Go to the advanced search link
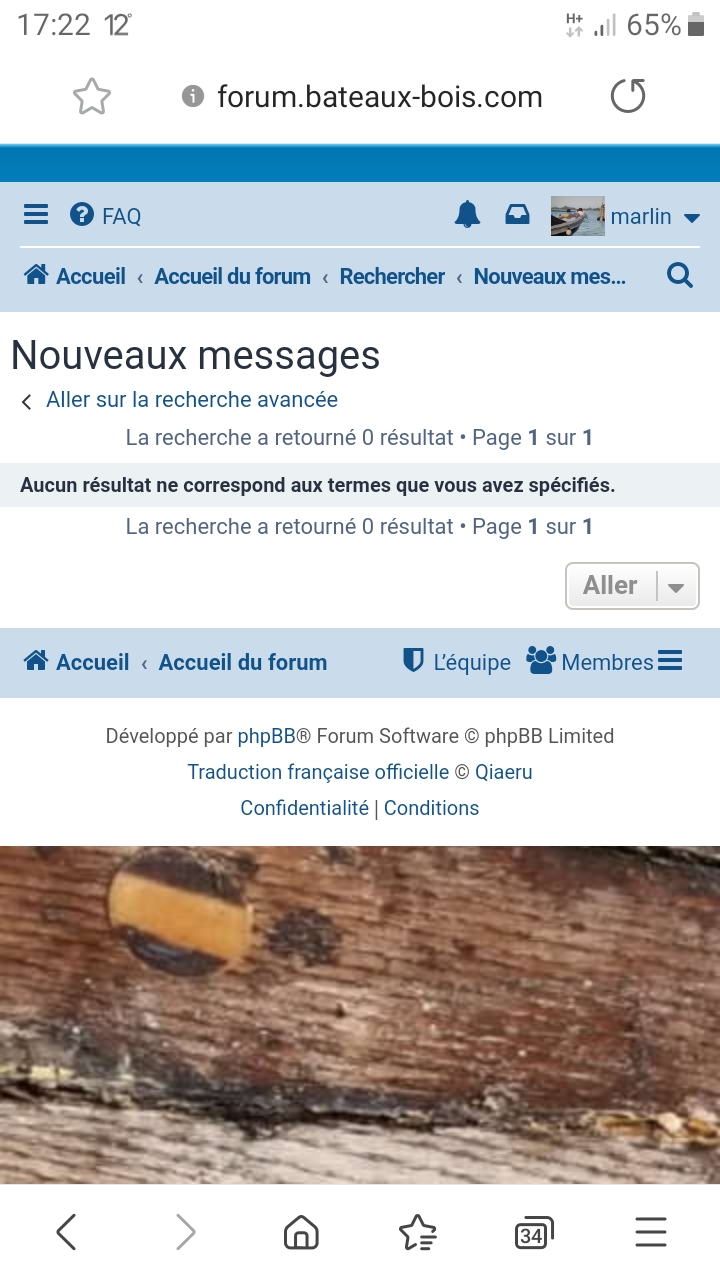 [192, 400]
